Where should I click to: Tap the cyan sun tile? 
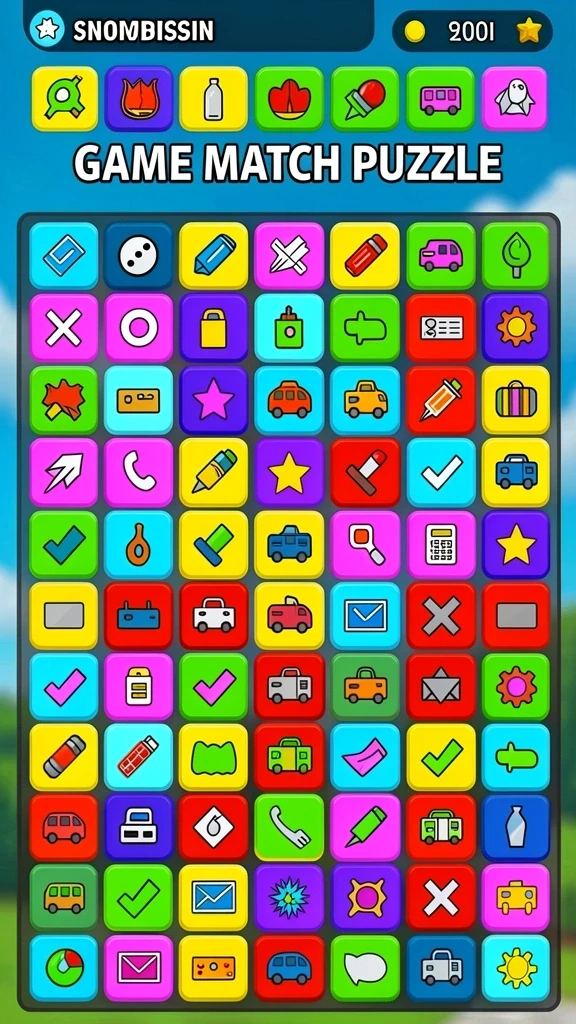point(516,968)
